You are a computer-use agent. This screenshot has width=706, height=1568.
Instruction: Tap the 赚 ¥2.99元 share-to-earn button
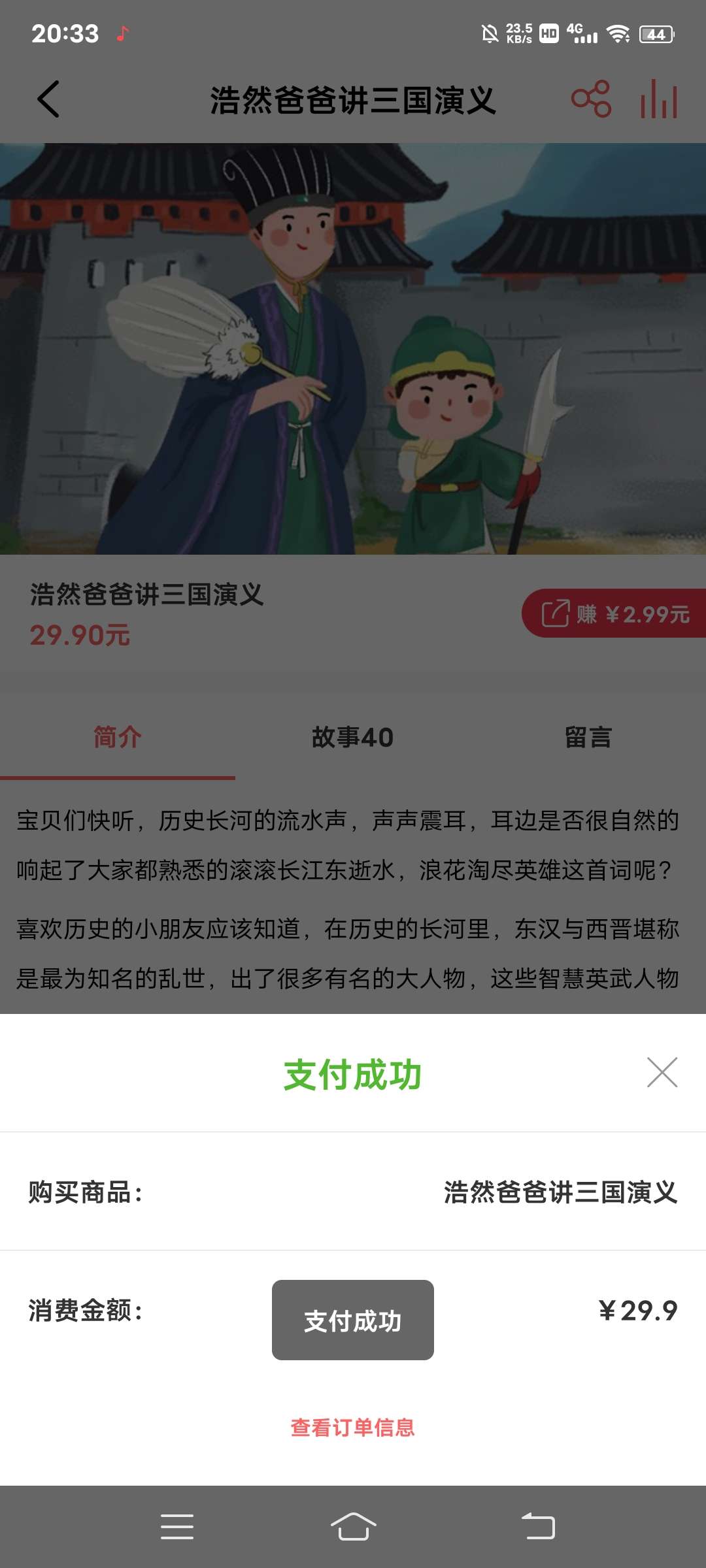[x=614, y=613]
